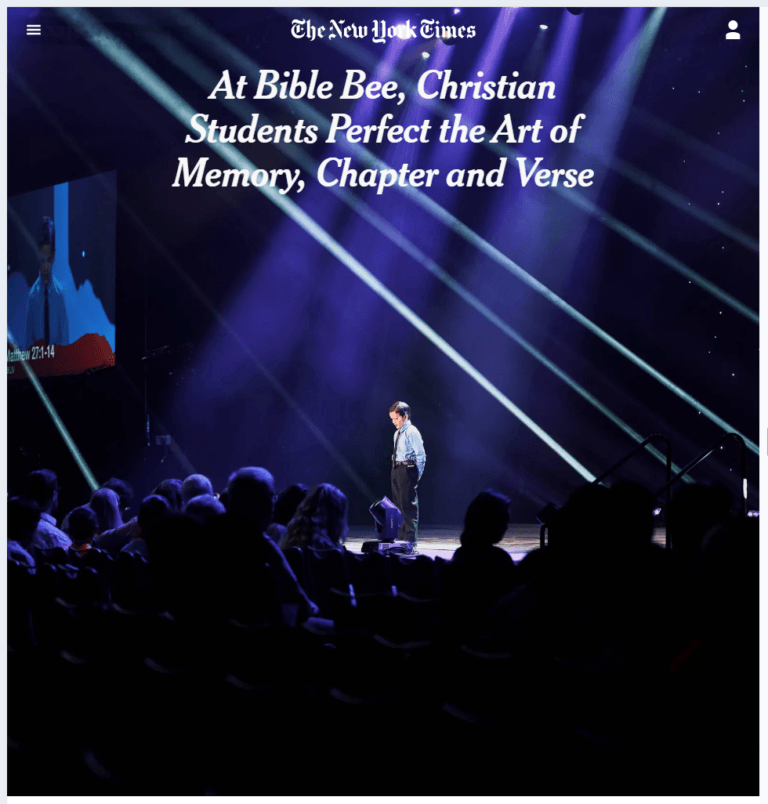Screen dimensions: 768x804
Task: Open the account profile icon
Action: [x=732, y=30]
